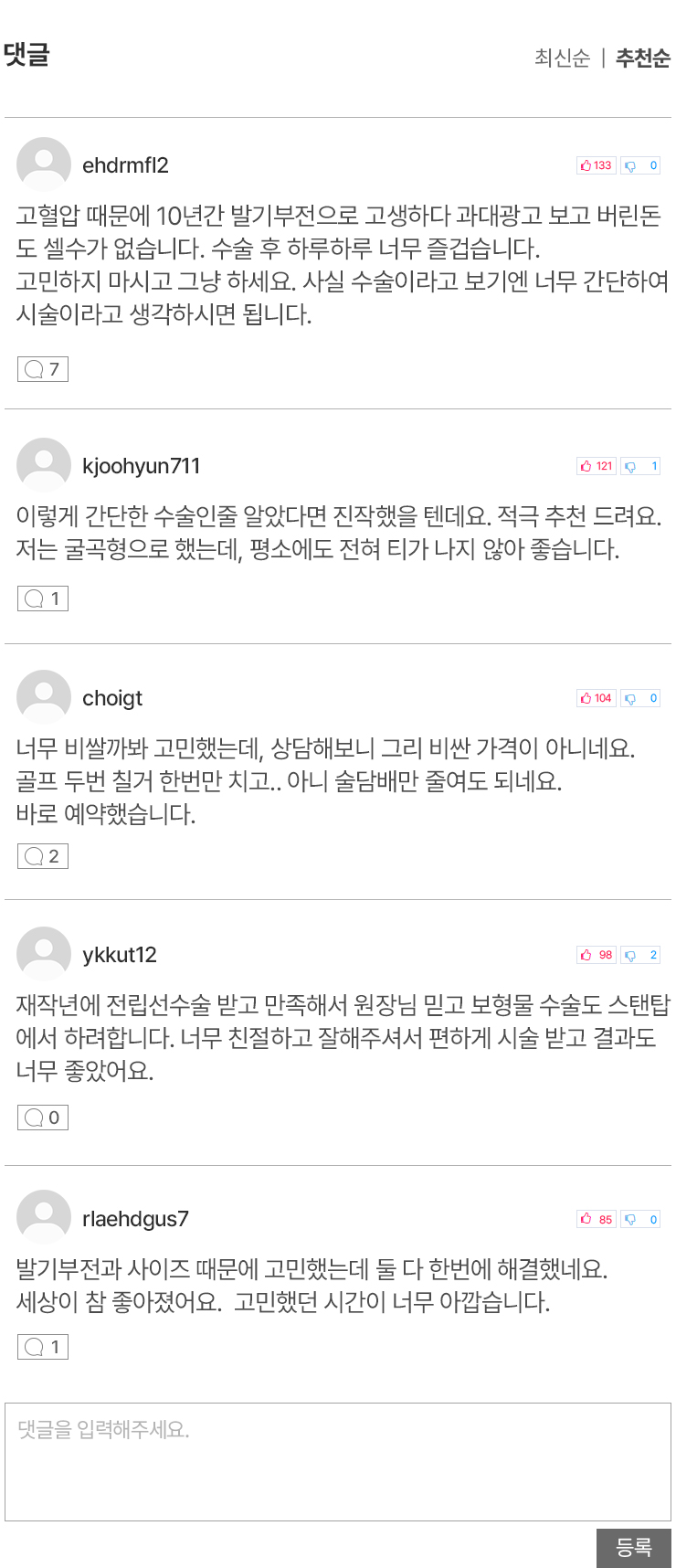The height and width of the screenshot is (1568, 676).
Task: Like ehdrmfl2's comment
Action: coord(597,165)
